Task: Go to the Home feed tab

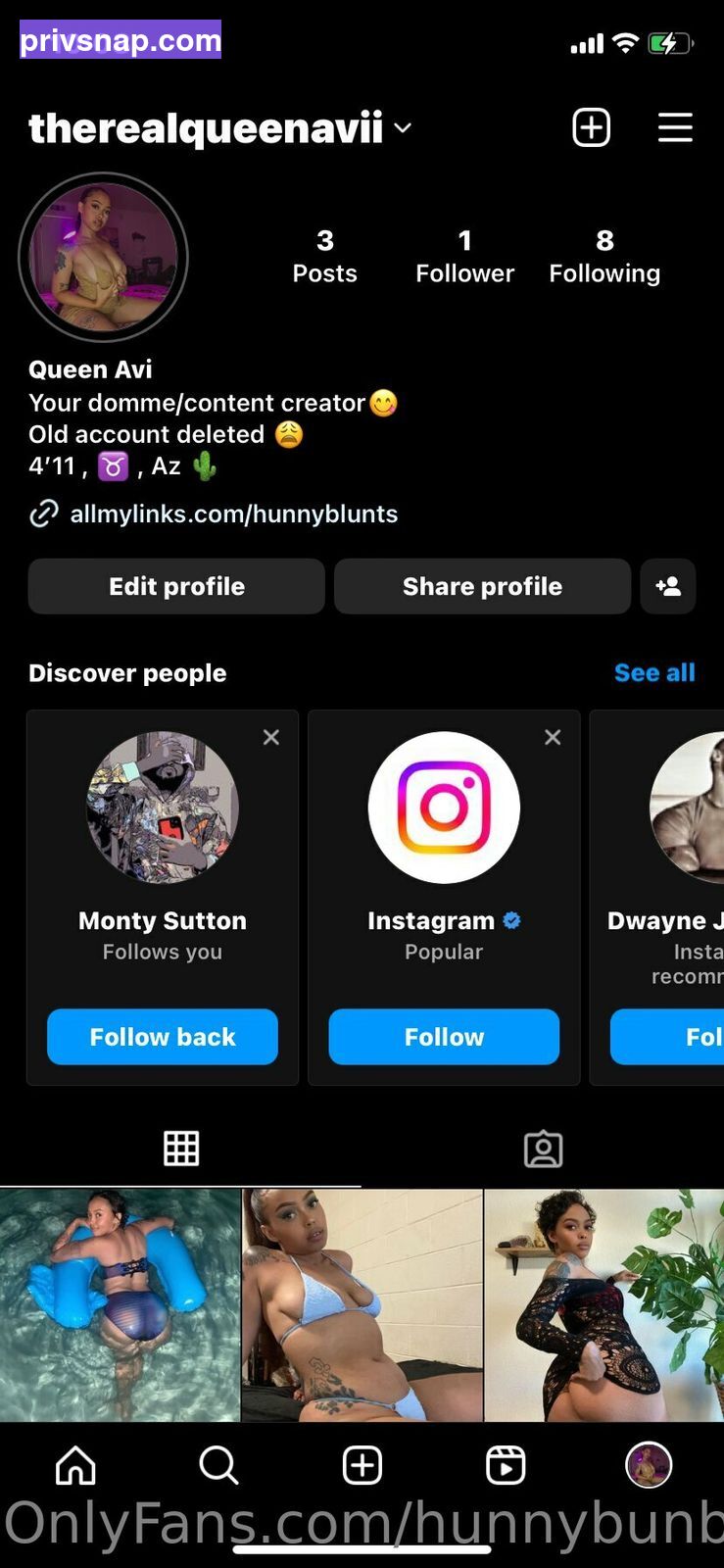Action: [75, 1466]
